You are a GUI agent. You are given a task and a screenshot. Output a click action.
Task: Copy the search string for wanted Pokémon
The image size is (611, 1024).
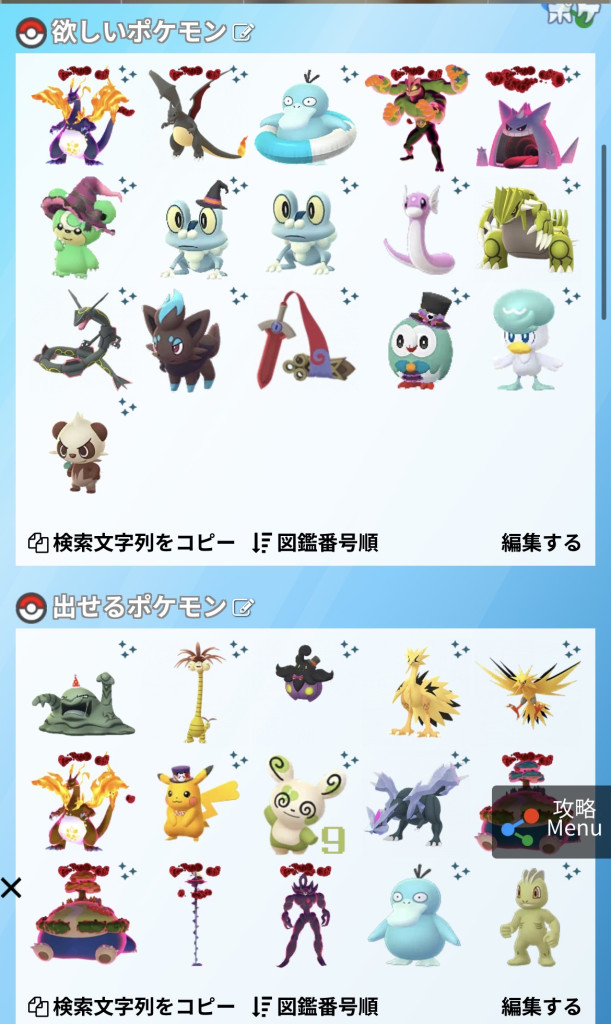132,543
